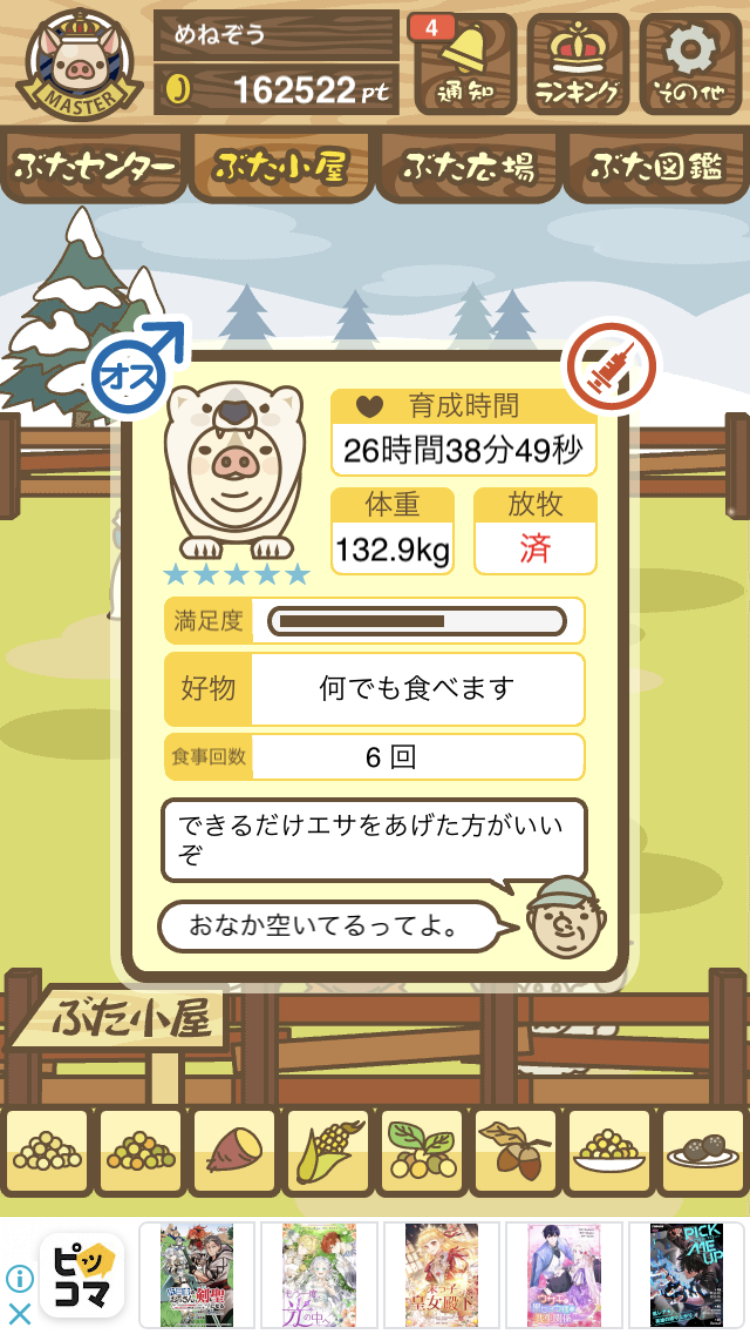Open the その他 gear menu

pos(691,63)
